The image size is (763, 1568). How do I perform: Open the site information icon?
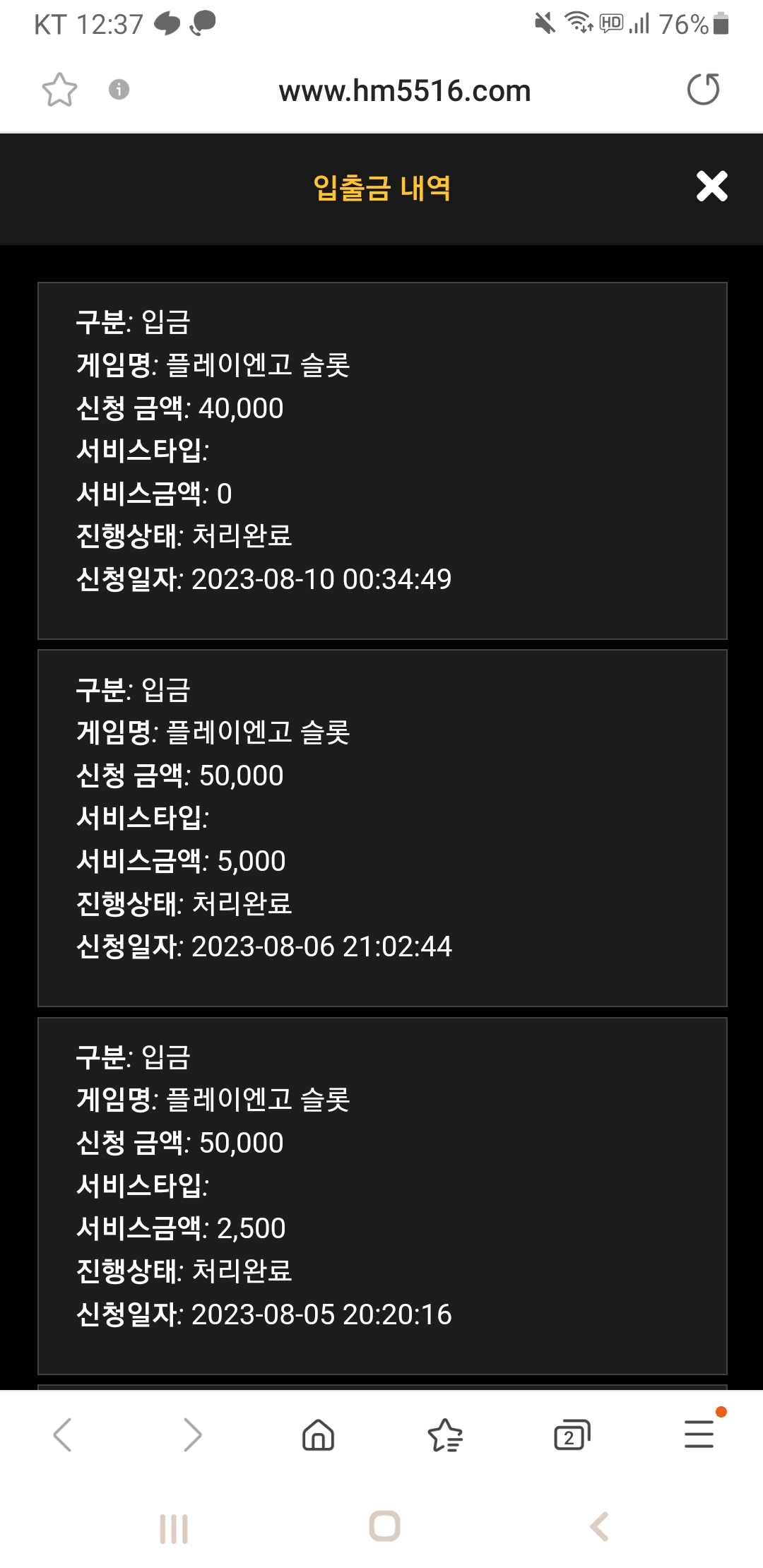pyautogui.click(x=119, y=90)
